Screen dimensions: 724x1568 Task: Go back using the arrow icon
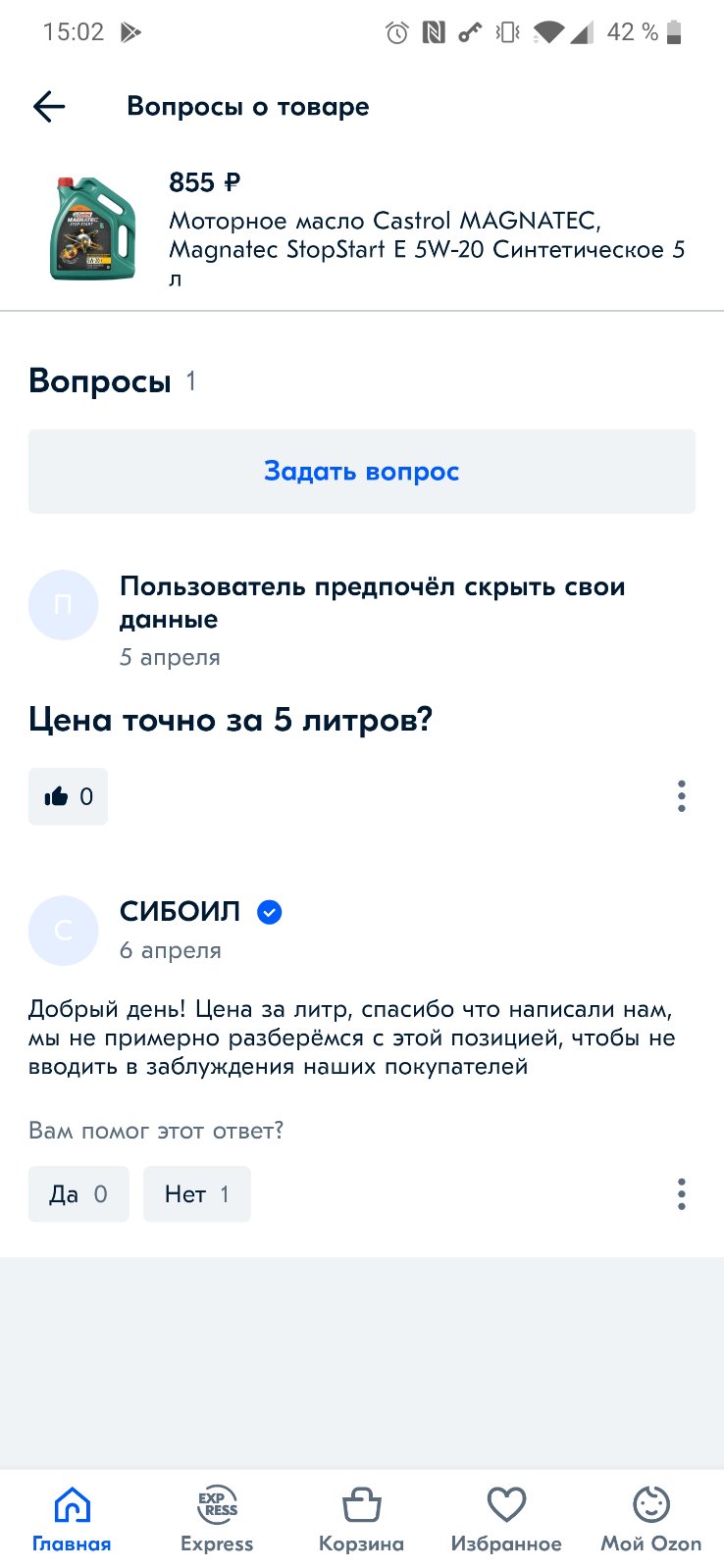click(x=49, y=106)
